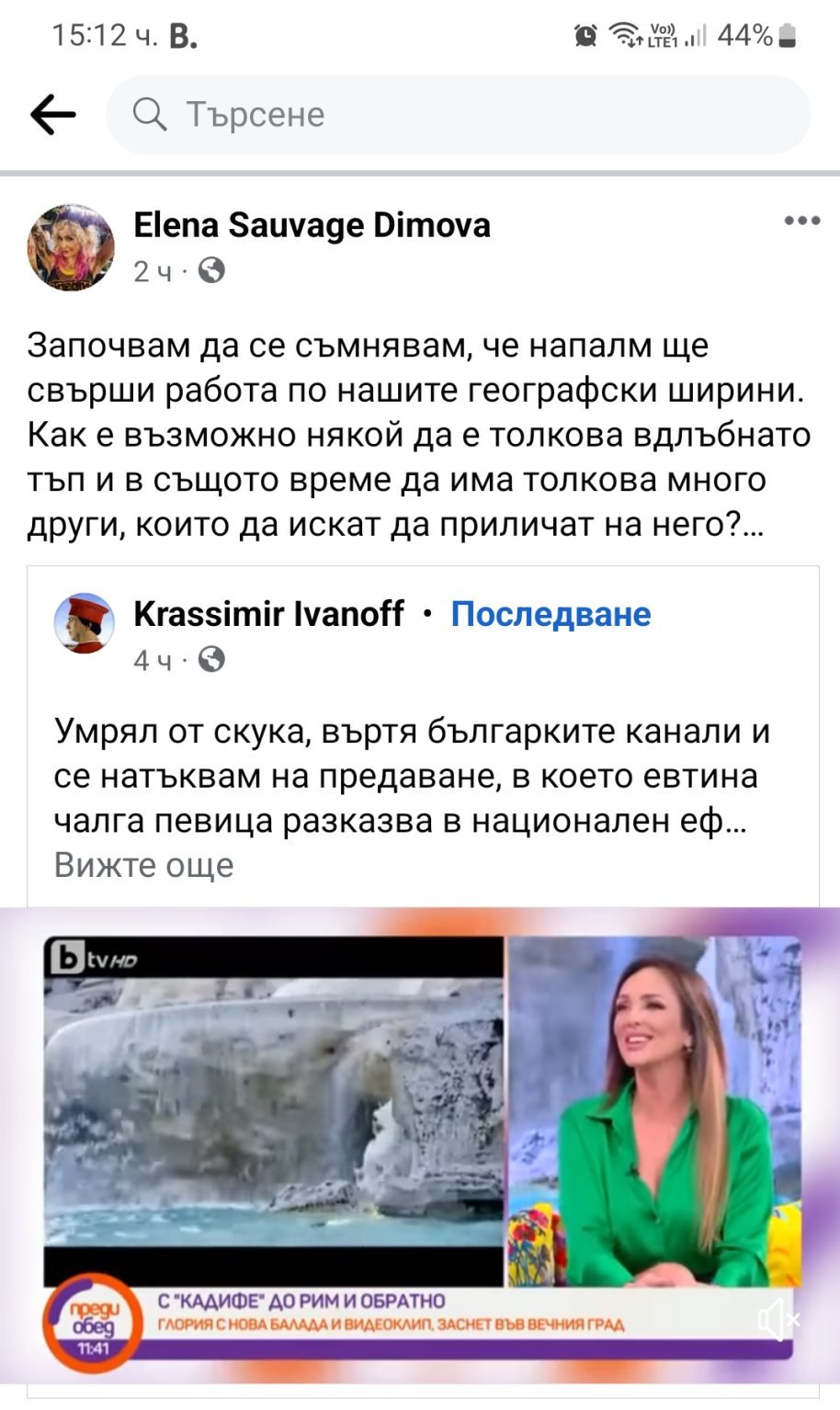Open the three-dot menu on Elena's post

[800, 221]
